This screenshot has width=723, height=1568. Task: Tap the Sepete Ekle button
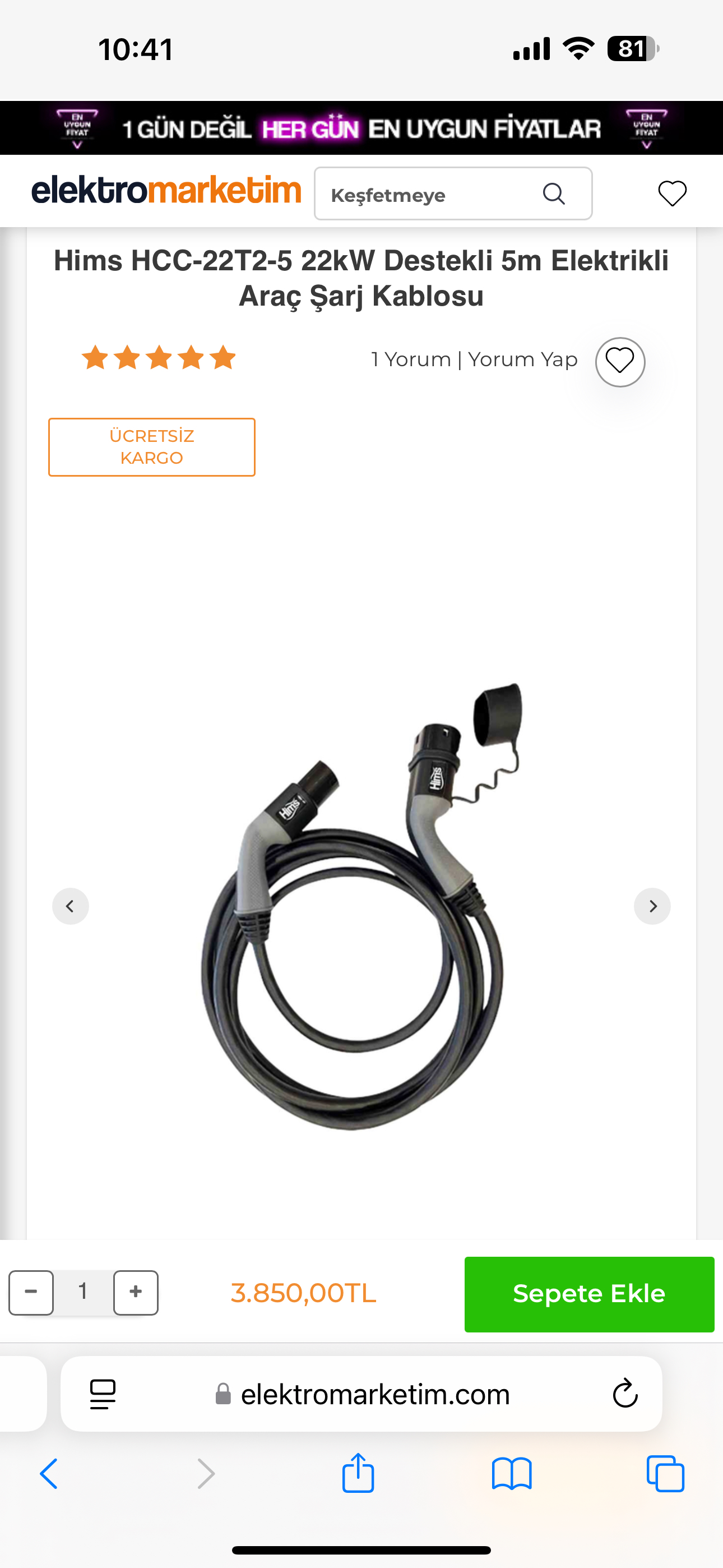coord(589,1294)
